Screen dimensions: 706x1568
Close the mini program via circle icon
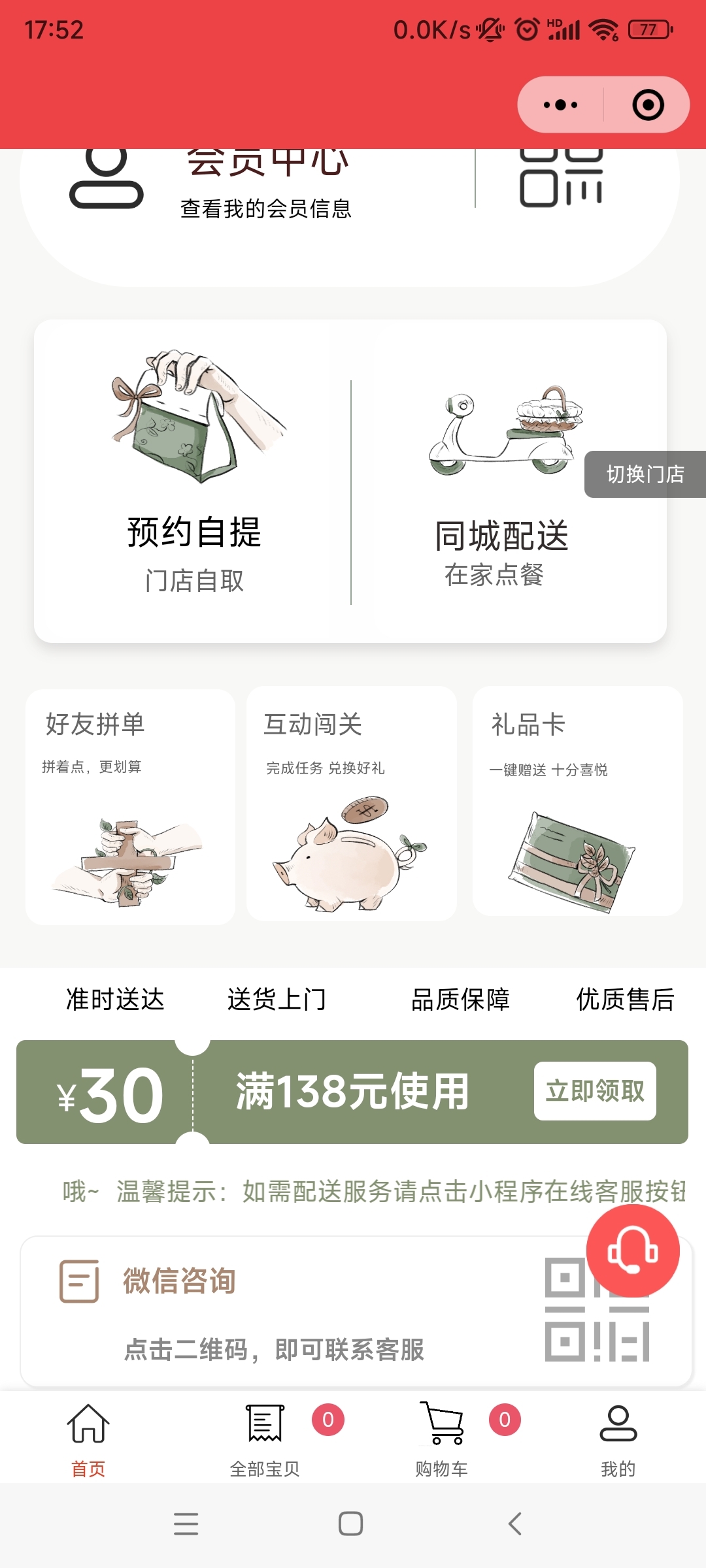(648, 105)
